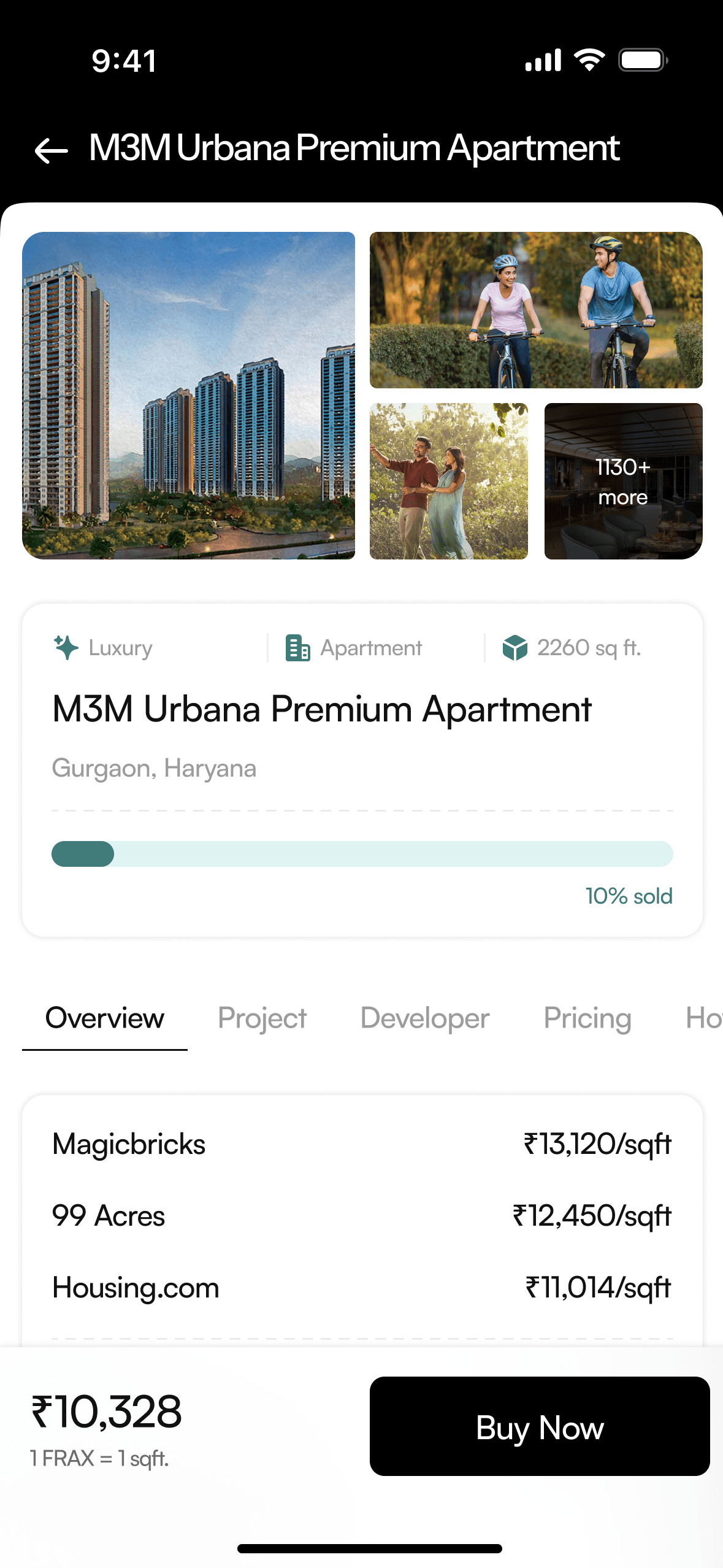Select the Overview tab
Image resolution: width=723 pixels, height=1568 pixels.
click(x=105, y=1018)
